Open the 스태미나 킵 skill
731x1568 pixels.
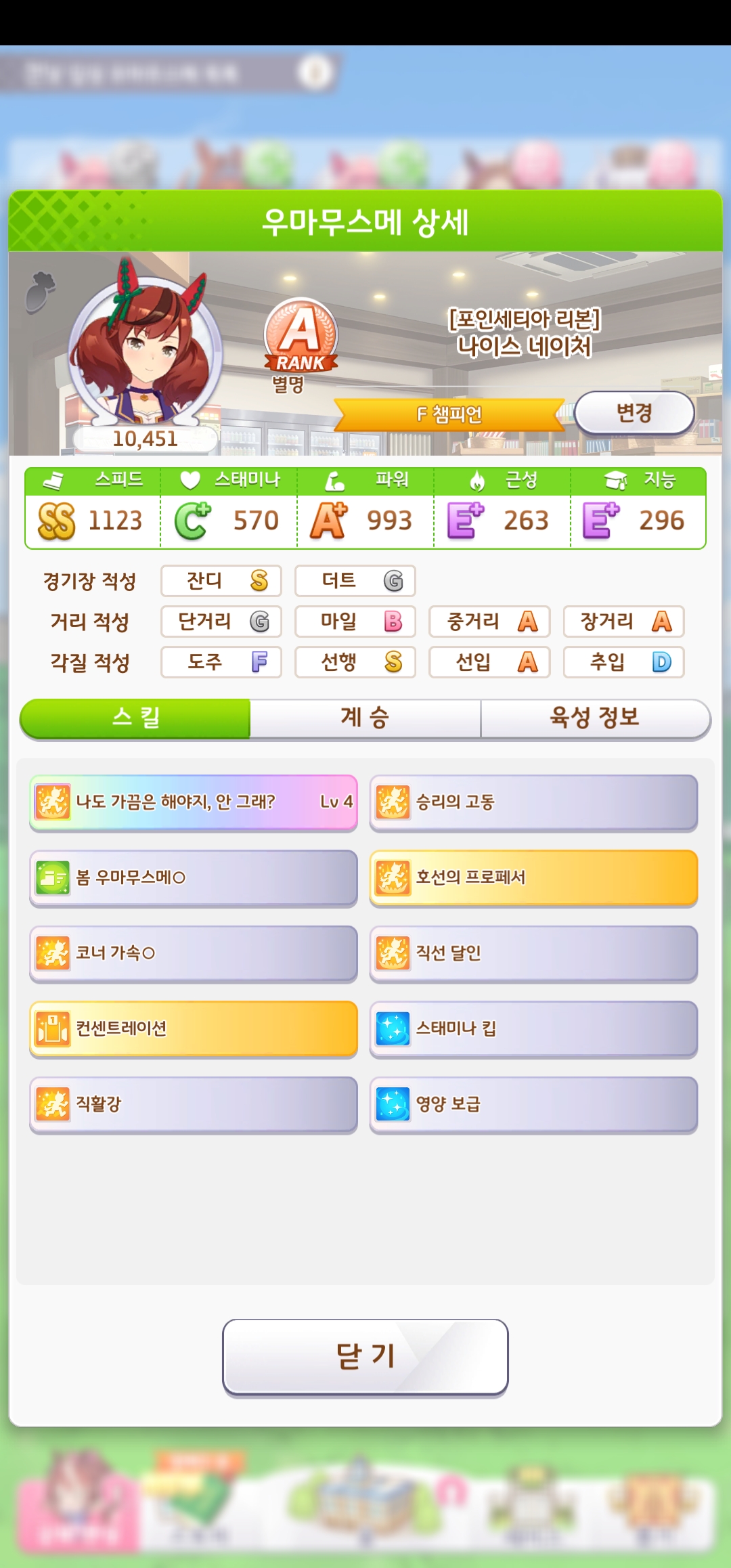pos(533,1029)
